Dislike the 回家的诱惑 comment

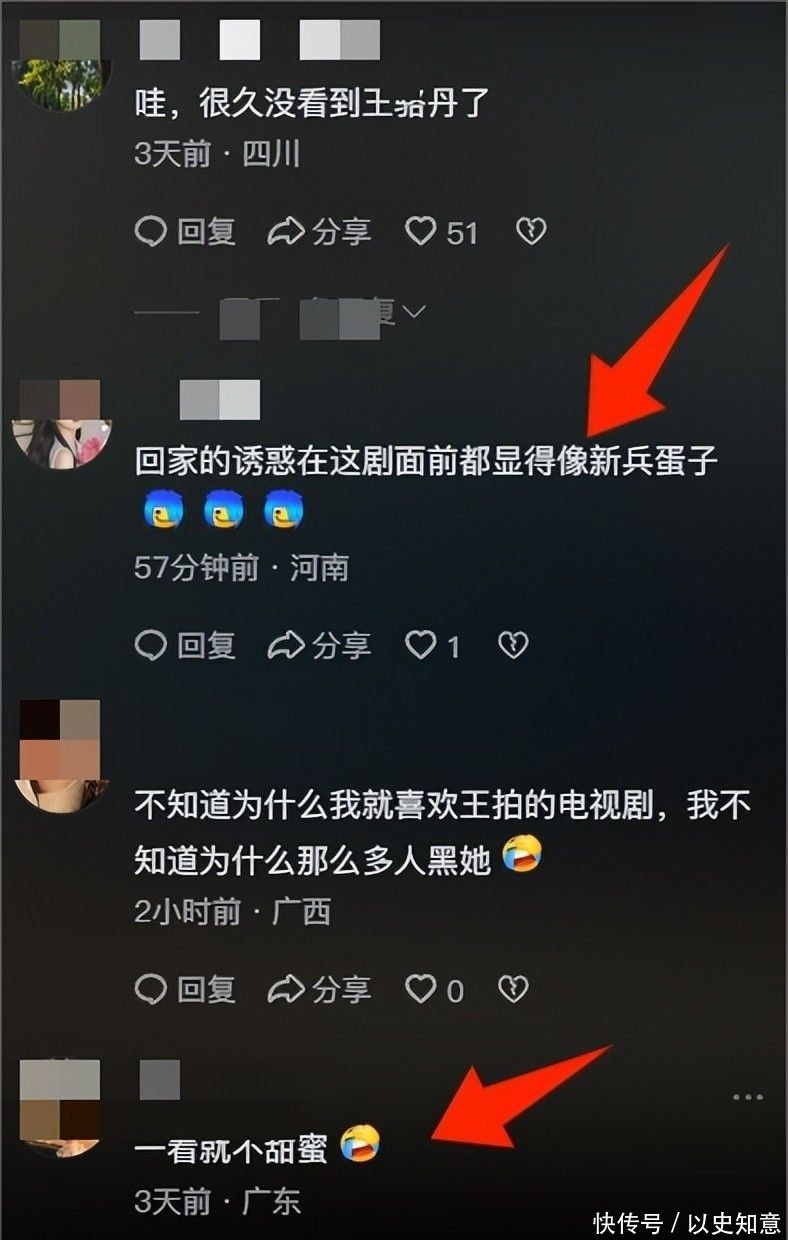513,646
